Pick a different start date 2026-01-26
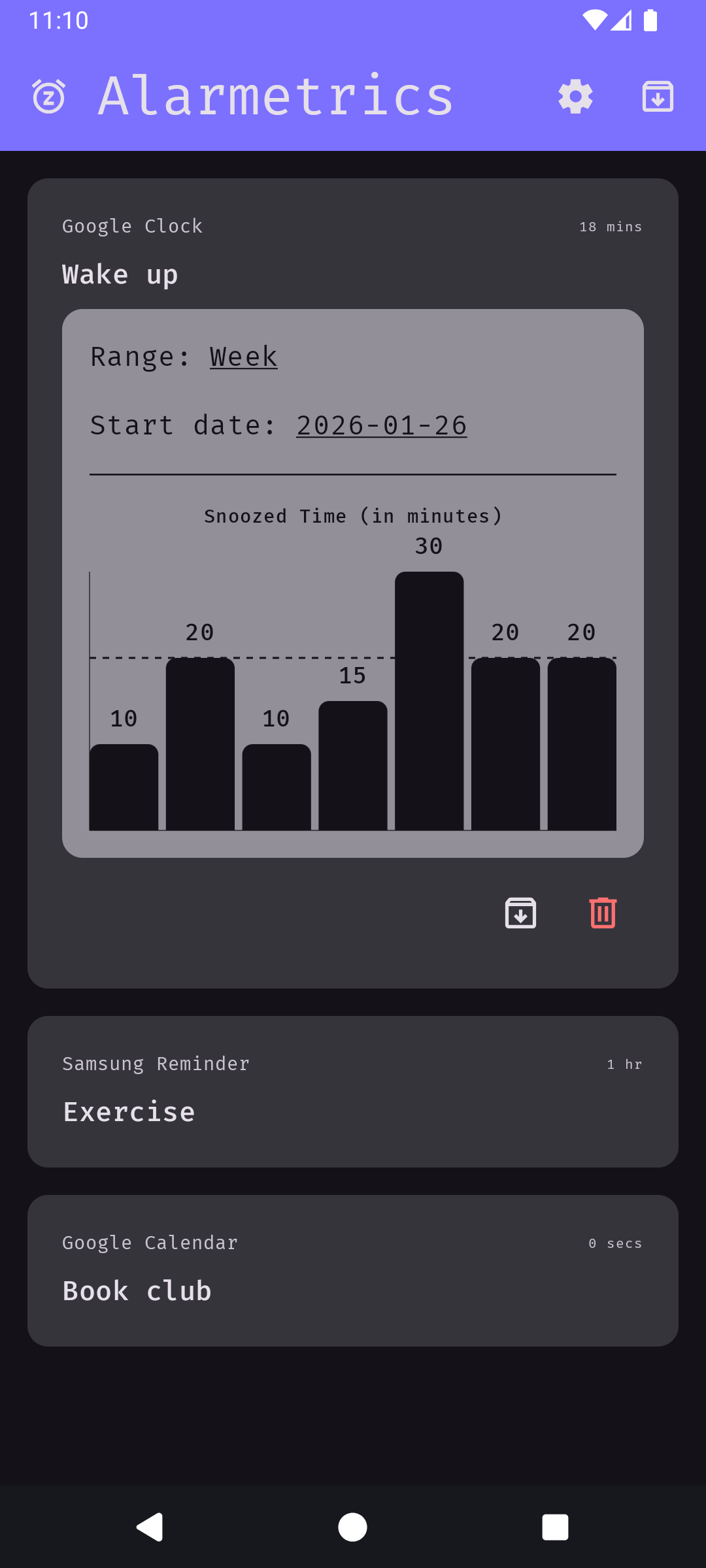The image size is (706, 1568). click(382, 425)
